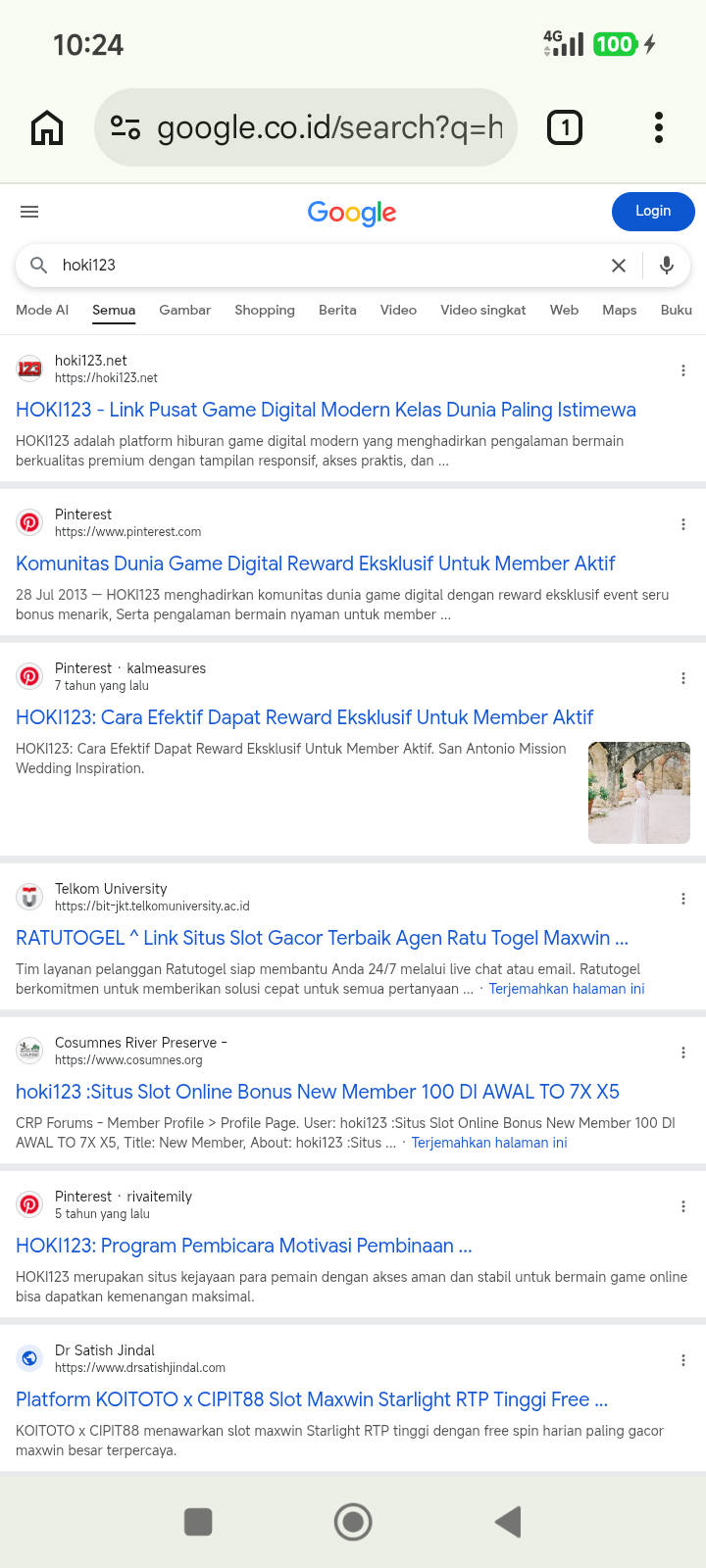Switch to the Mode AI tab

pyautogui.click(x=42, y=310)
